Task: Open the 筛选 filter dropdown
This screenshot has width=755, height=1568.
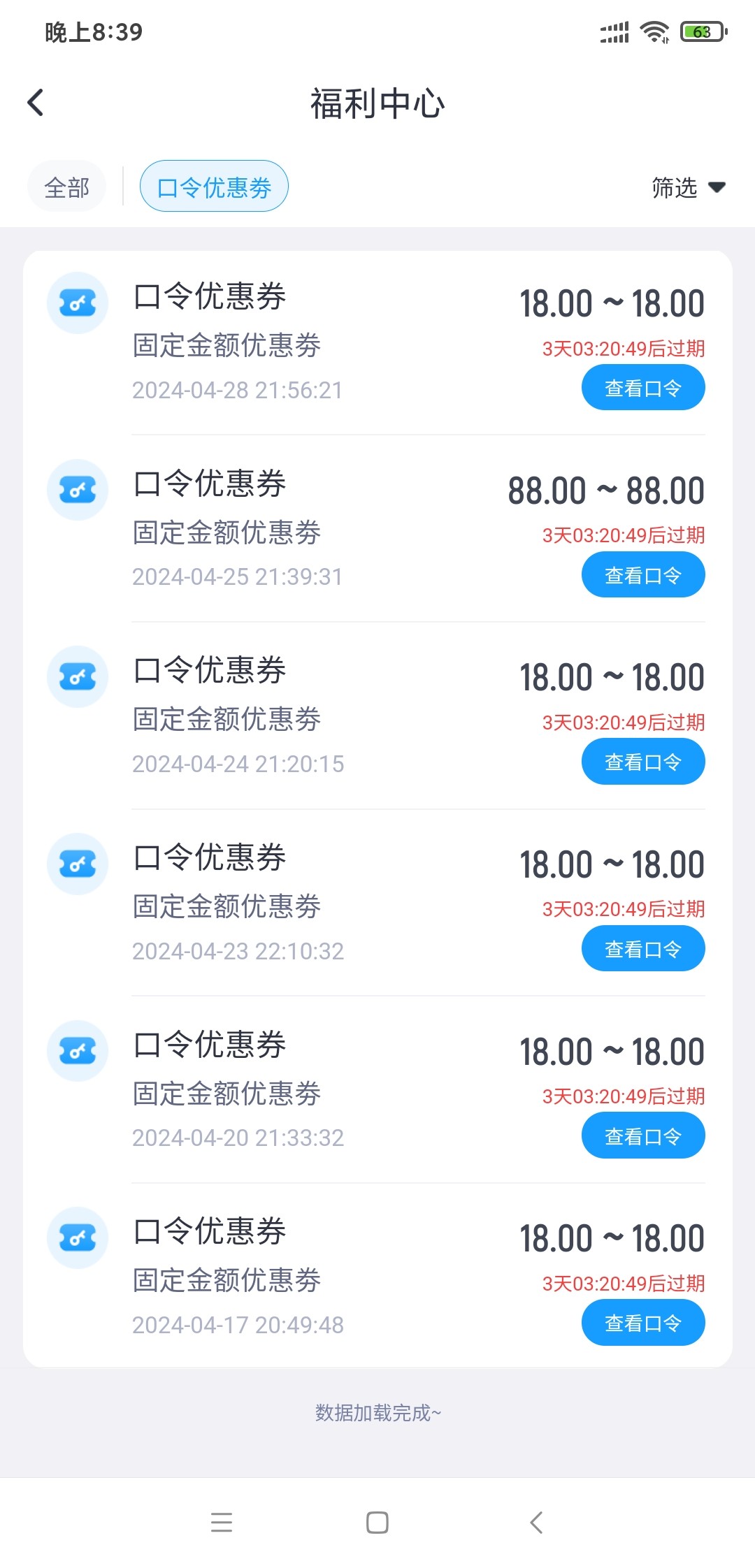Action: click(673, 187)
